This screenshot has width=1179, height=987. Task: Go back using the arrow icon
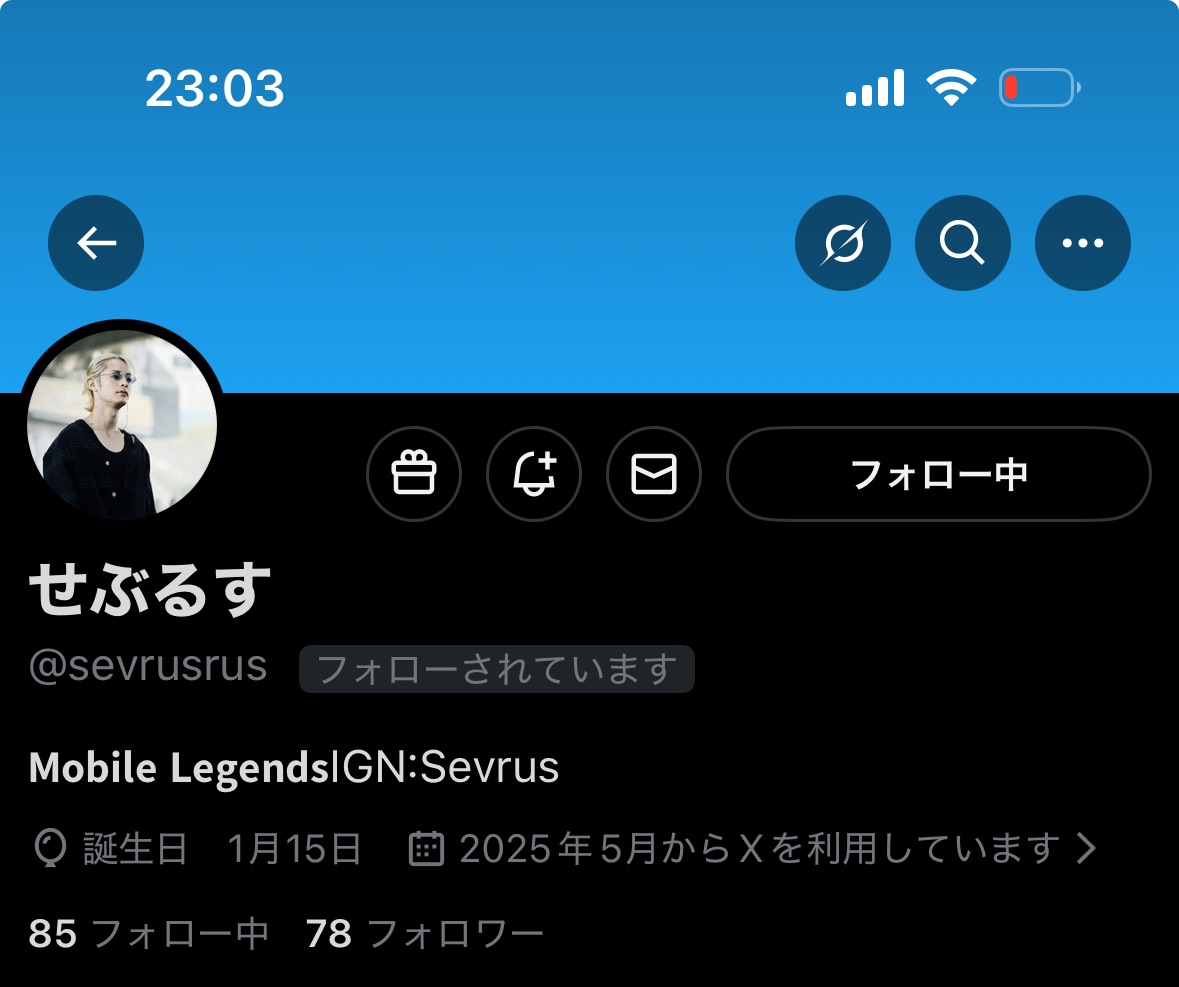coord(96,243)
